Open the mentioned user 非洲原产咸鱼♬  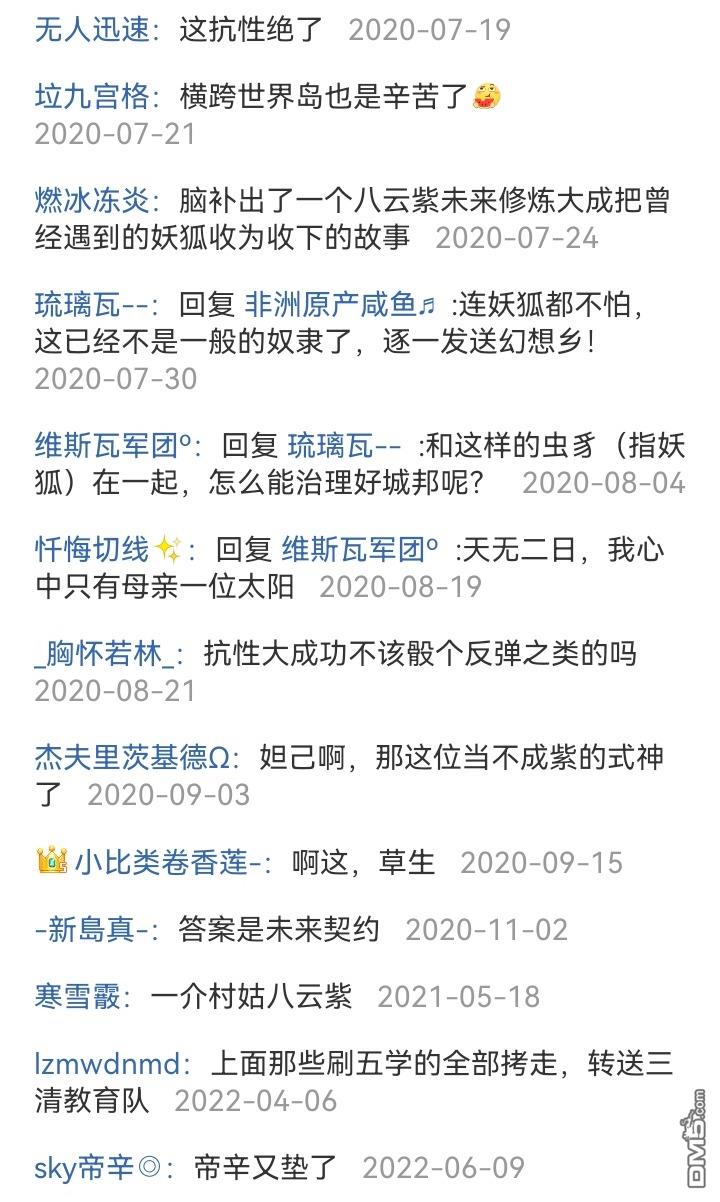pyautogui.click(x=340, y=305)
